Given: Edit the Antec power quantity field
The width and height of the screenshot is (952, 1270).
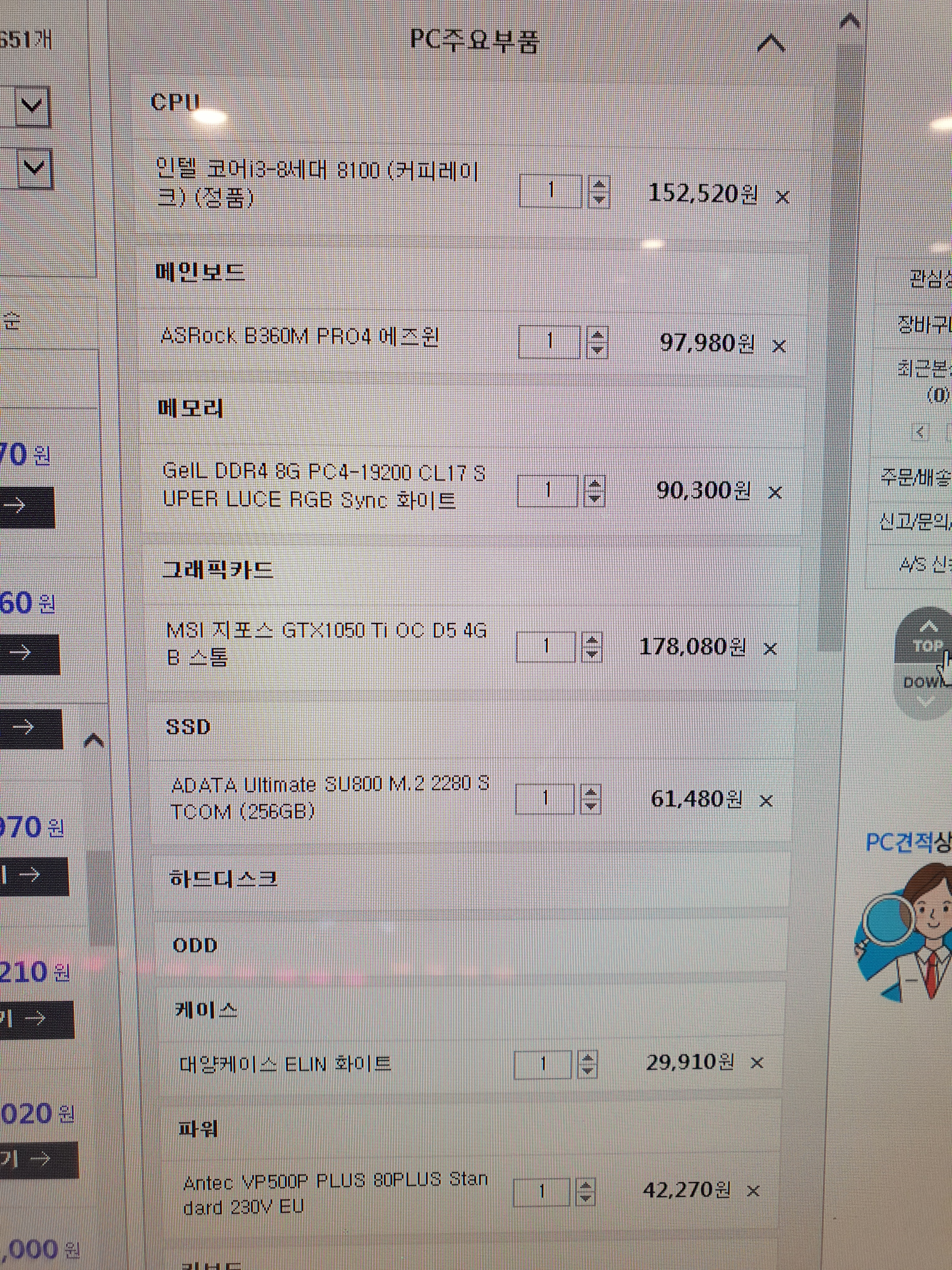Looking at the screenshot, I should coord(541,1193).
